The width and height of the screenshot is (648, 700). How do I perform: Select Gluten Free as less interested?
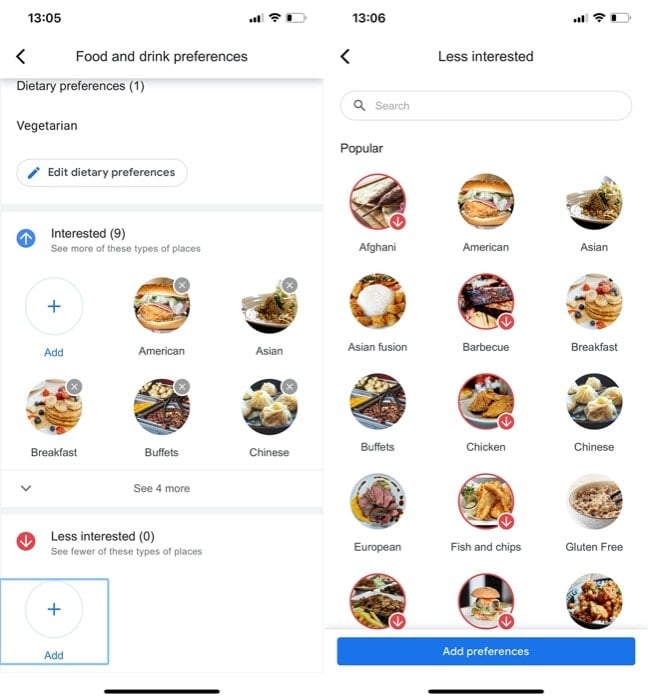point(594,502)
